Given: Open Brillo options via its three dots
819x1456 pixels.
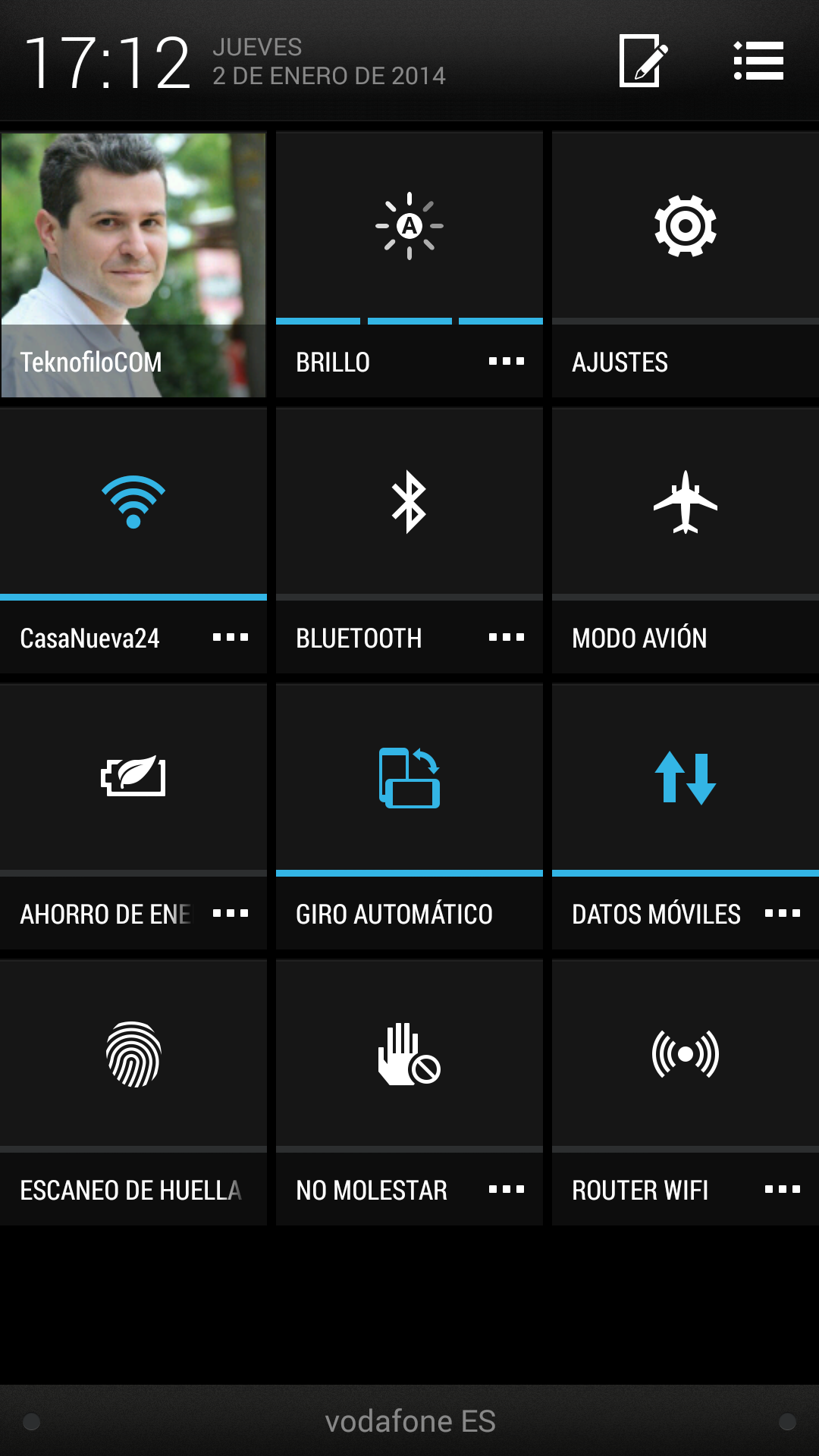Looking at the screenshot, I should click(x=506, y=362).
